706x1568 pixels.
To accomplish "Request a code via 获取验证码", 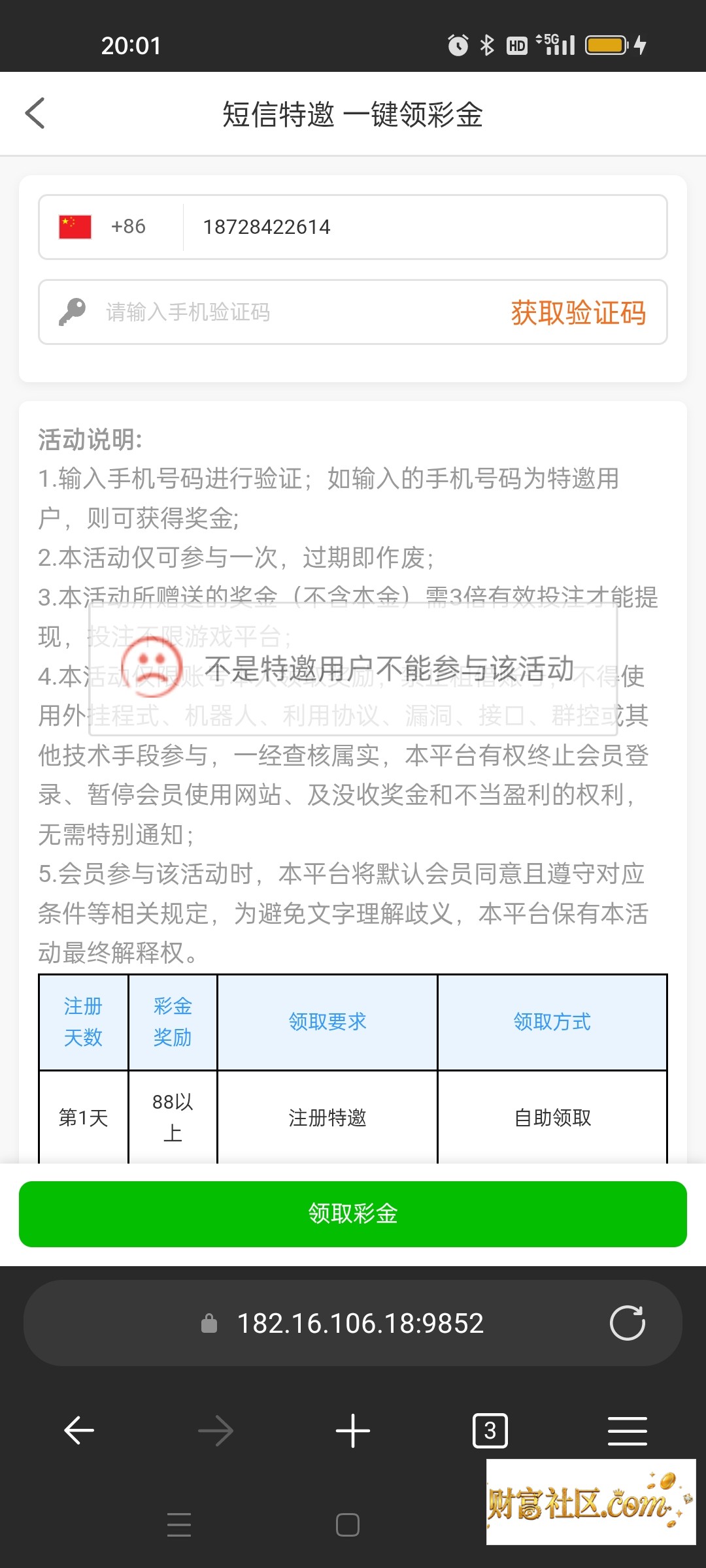I will [579, 312].
